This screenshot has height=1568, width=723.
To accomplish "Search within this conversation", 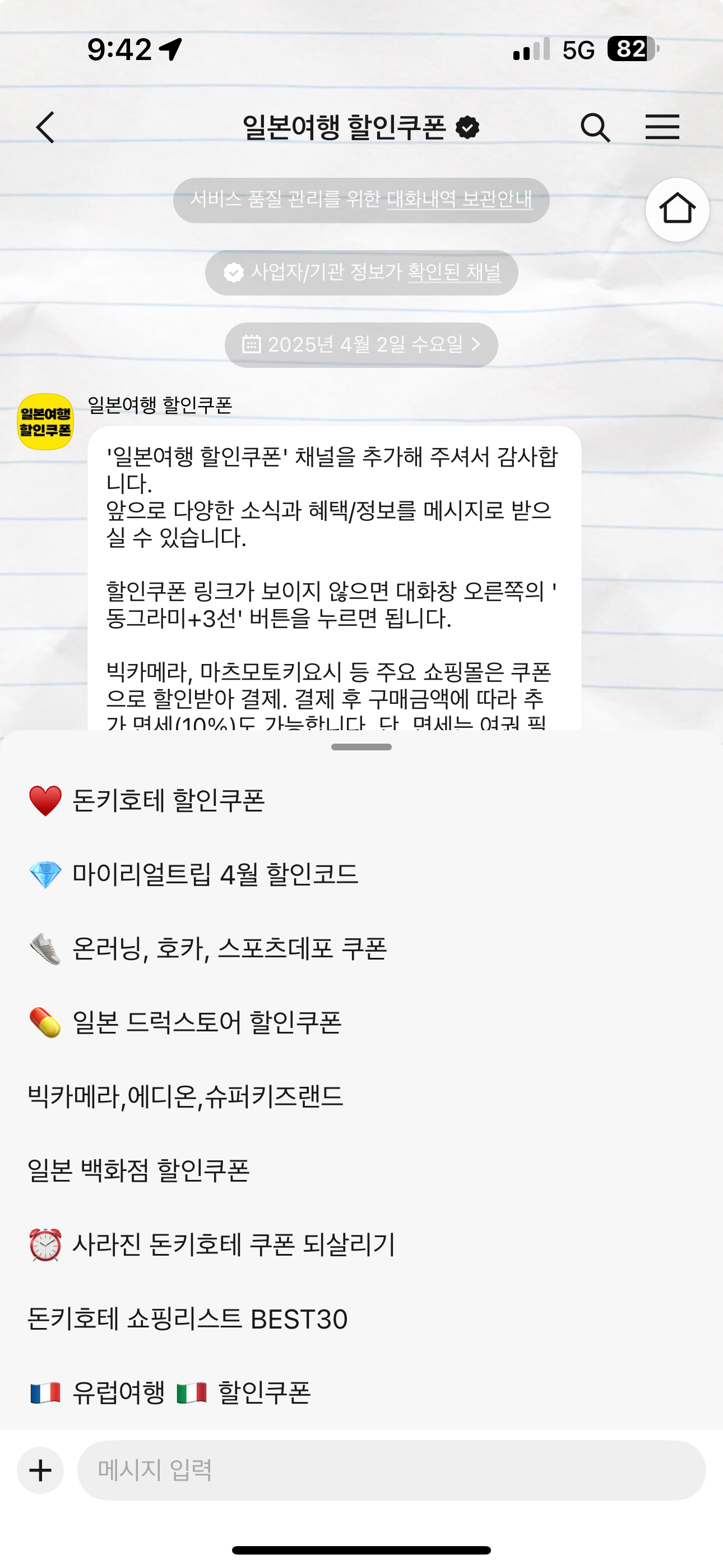I will 595,127.
